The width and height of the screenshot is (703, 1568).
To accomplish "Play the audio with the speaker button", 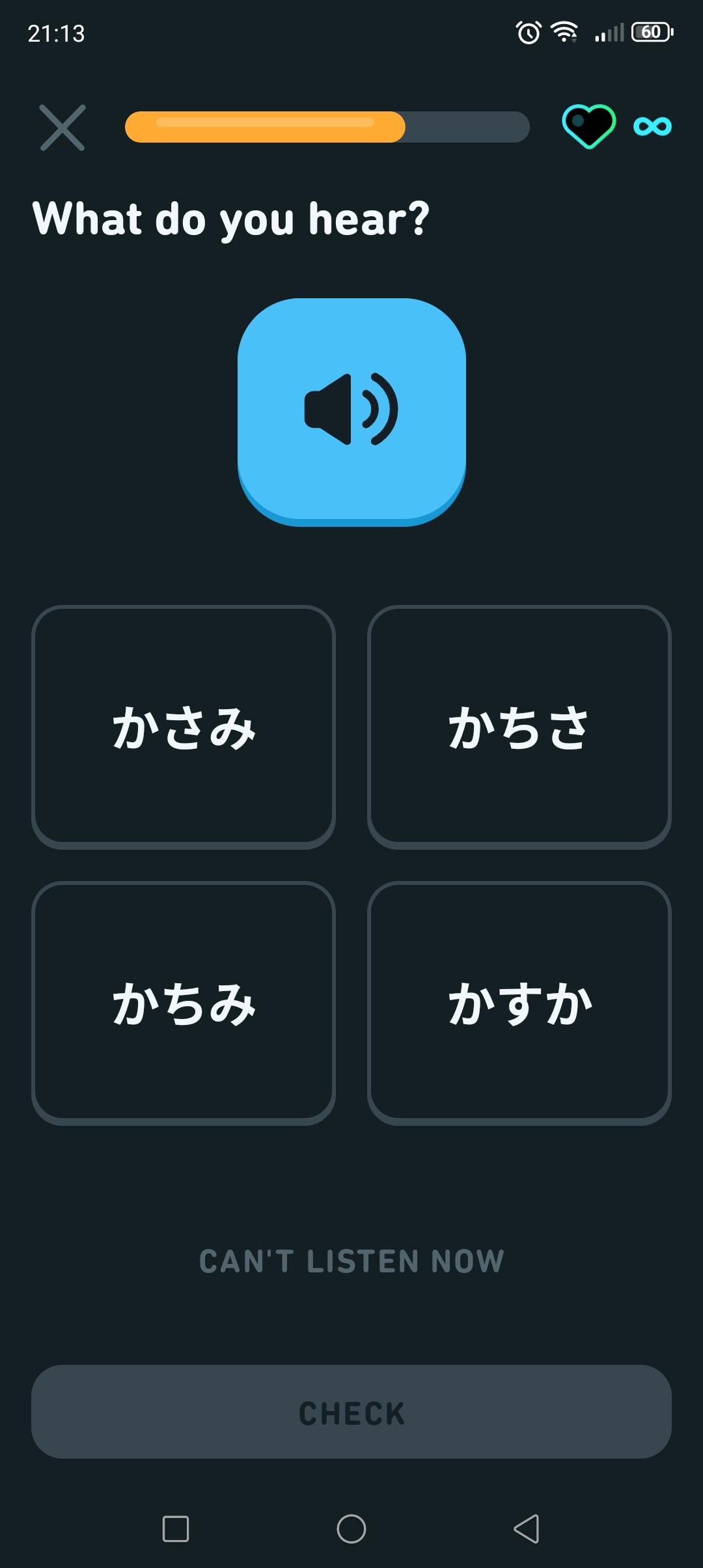I will [x=351, y=412].
